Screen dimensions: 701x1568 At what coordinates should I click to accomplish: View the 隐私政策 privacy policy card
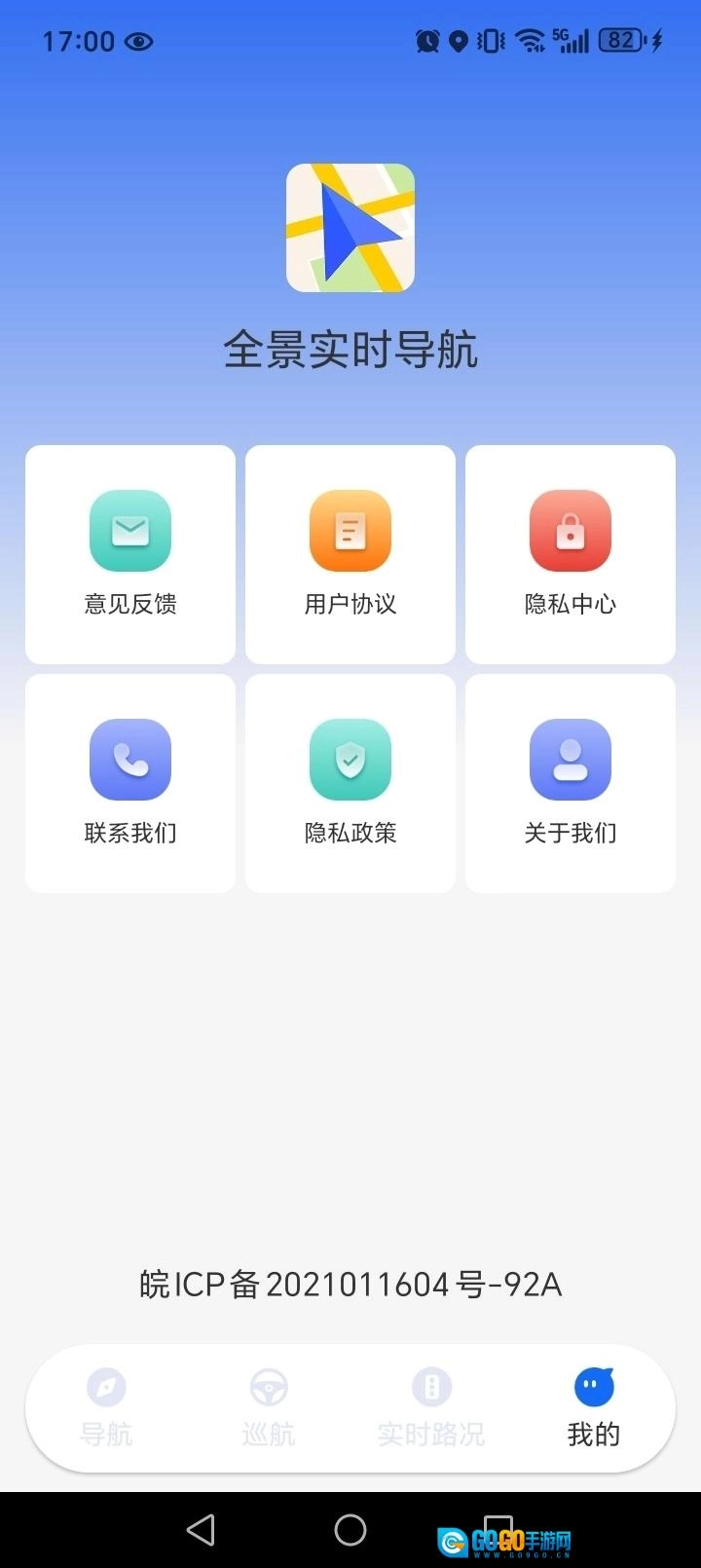[x=350, y=783]
